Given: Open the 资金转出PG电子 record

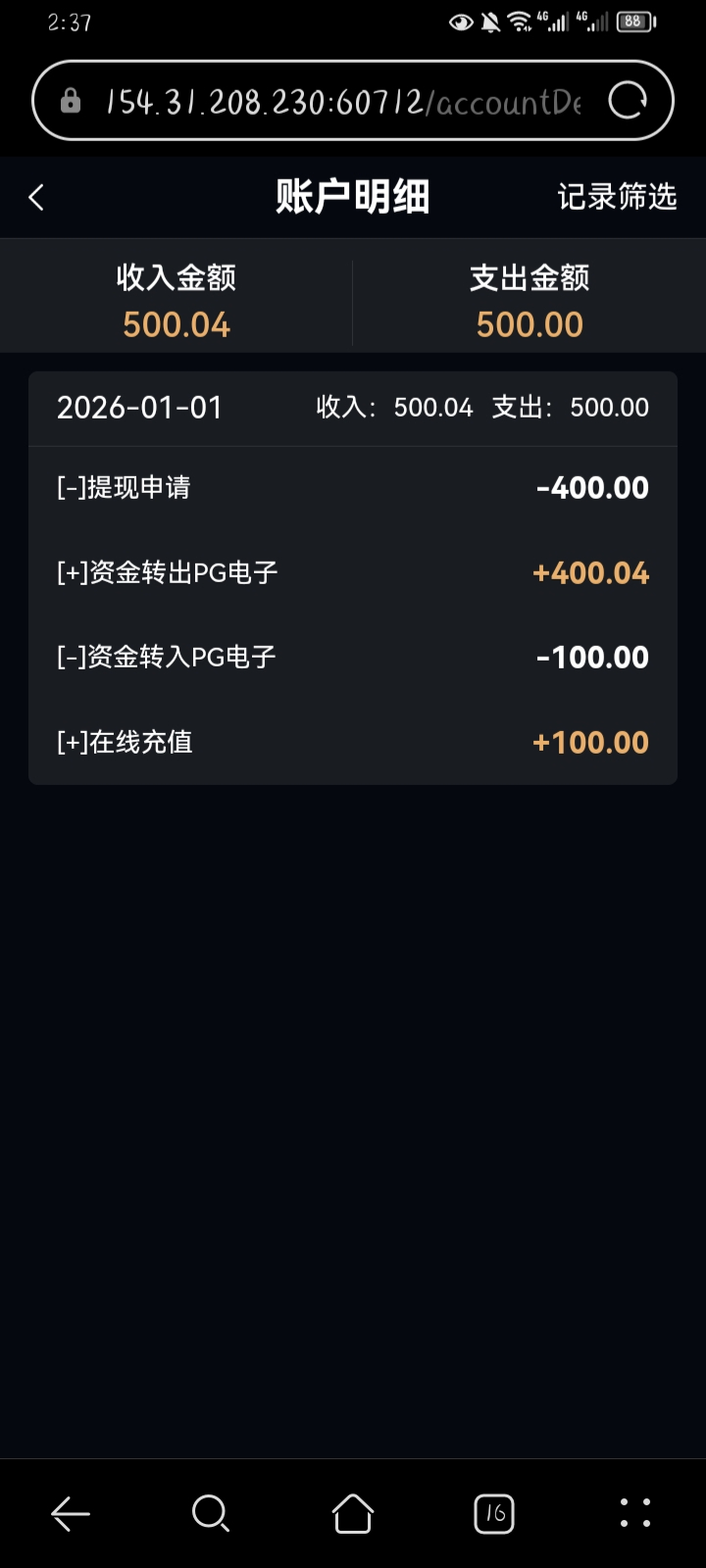Looking at the screenshot, I should (353, 572).
